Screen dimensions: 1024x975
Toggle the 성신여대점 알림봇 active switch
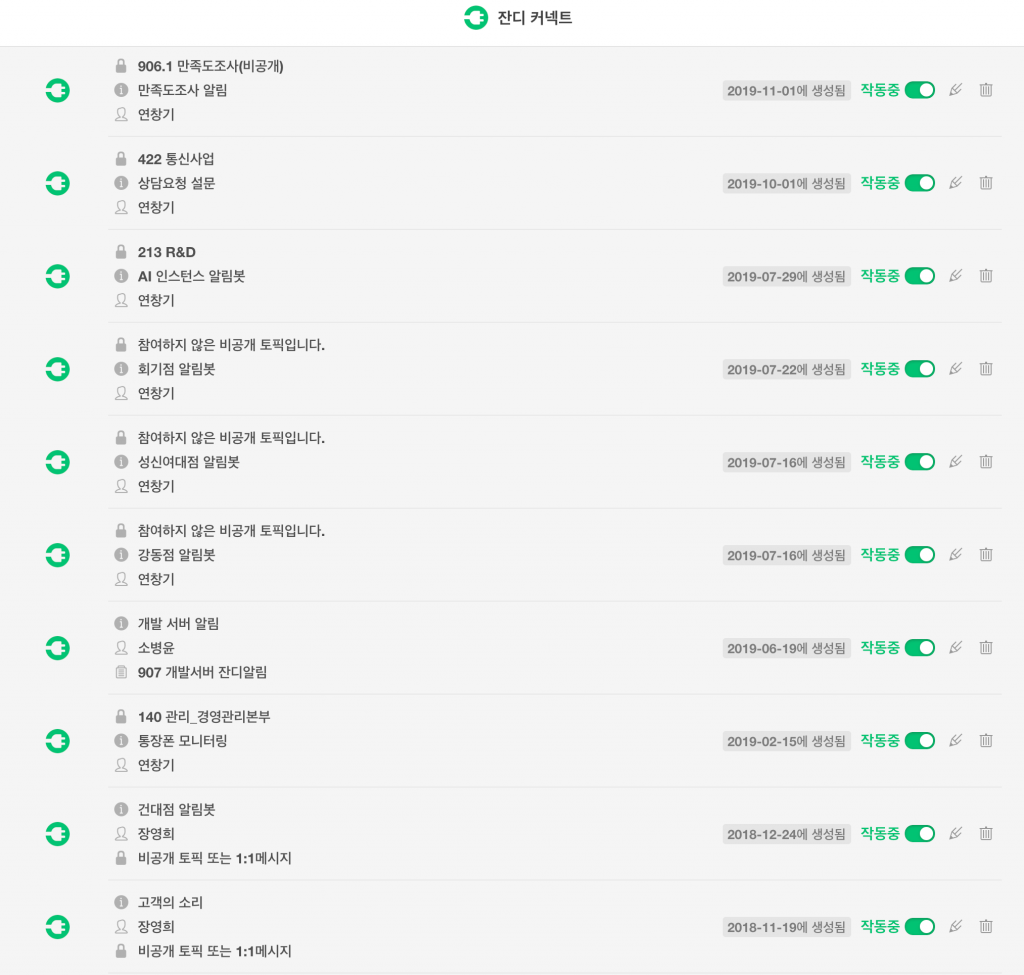point(919,462)
